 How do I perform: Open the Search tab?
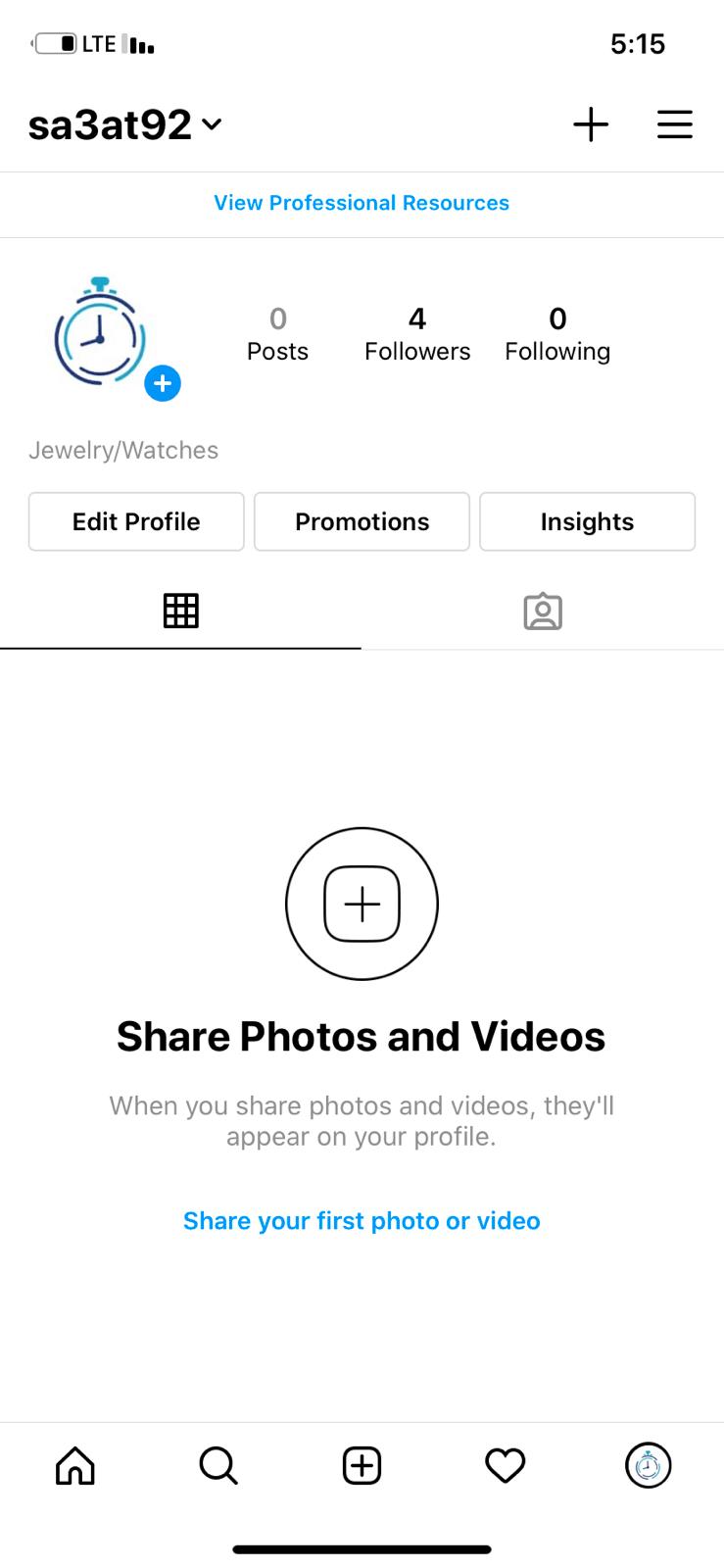click(x=217, y=1466)
